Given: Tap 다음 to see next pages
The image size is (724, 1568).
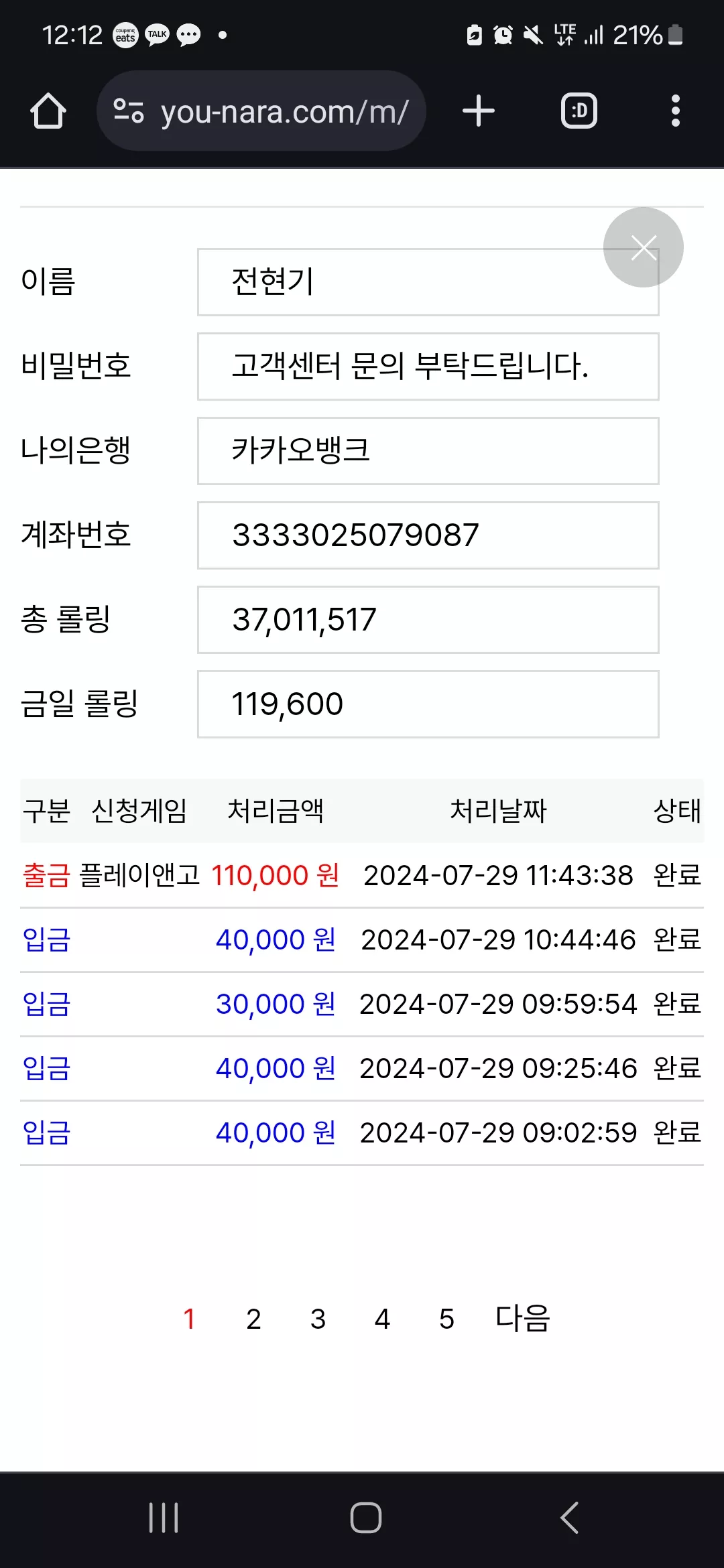Looking at the screenshot, I should click(523, 1318).
